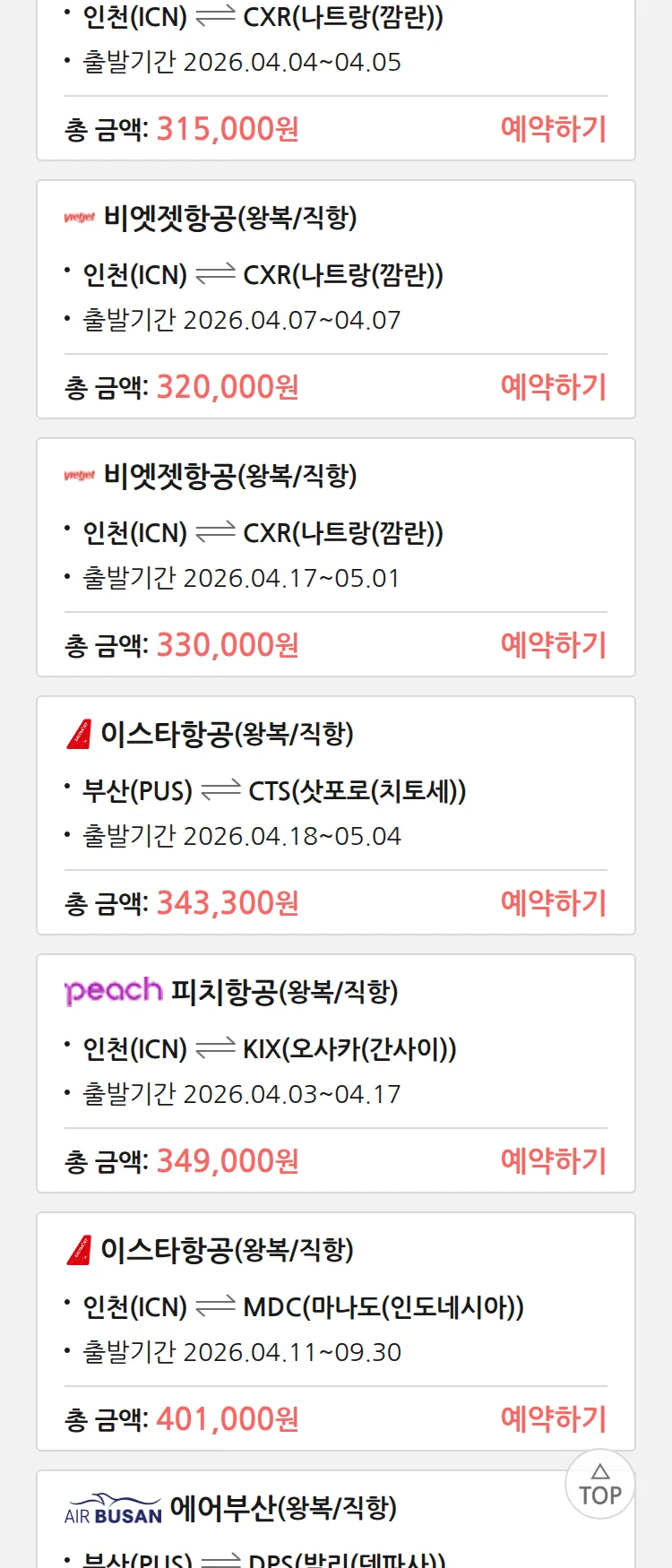Open the 이스타항공 인천 to MDC card
This screenshot has width=672, height=1568.
[x=335, y=1305]
